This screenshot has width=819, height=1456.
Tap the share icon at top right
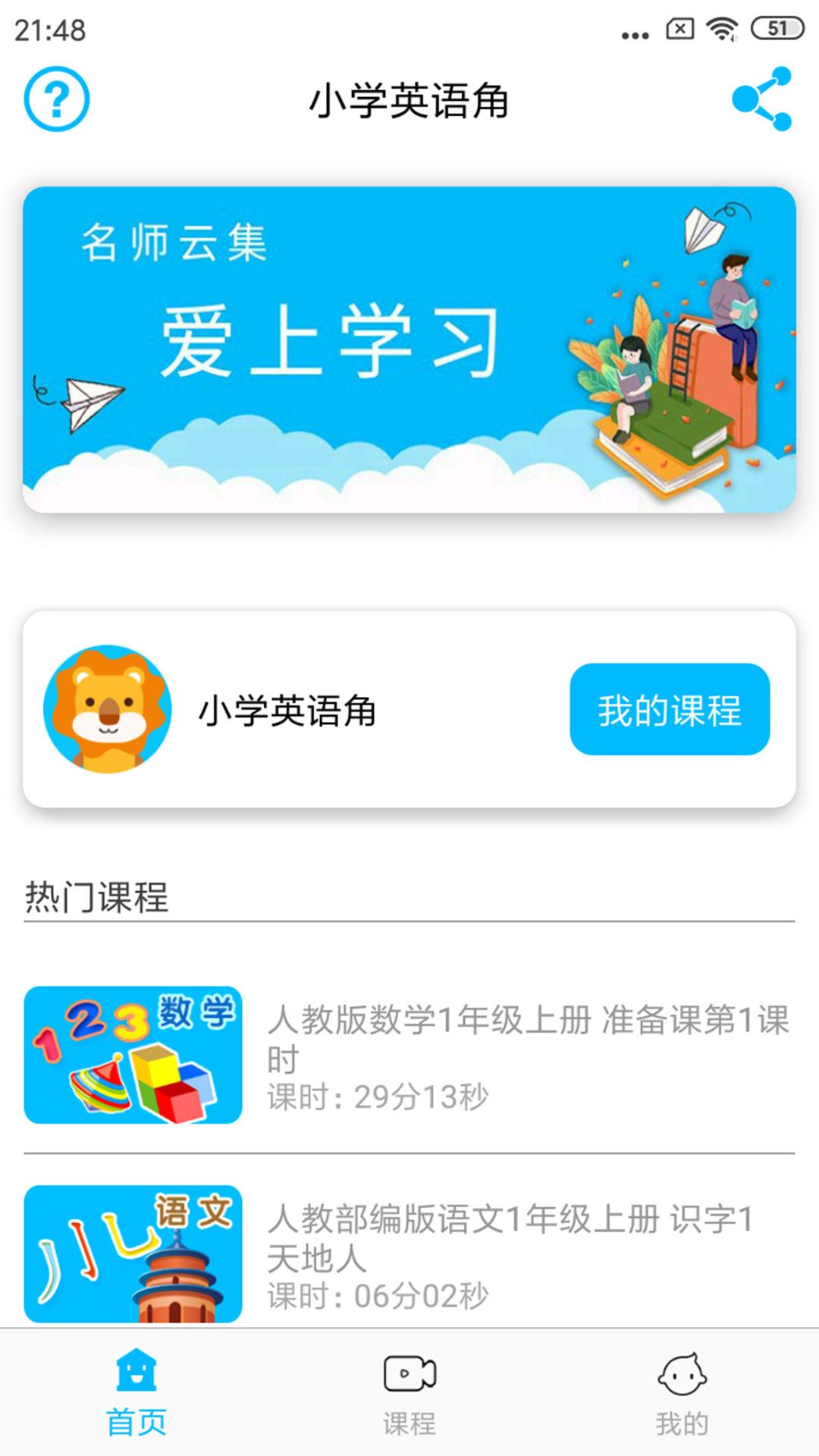click(762, 99)
